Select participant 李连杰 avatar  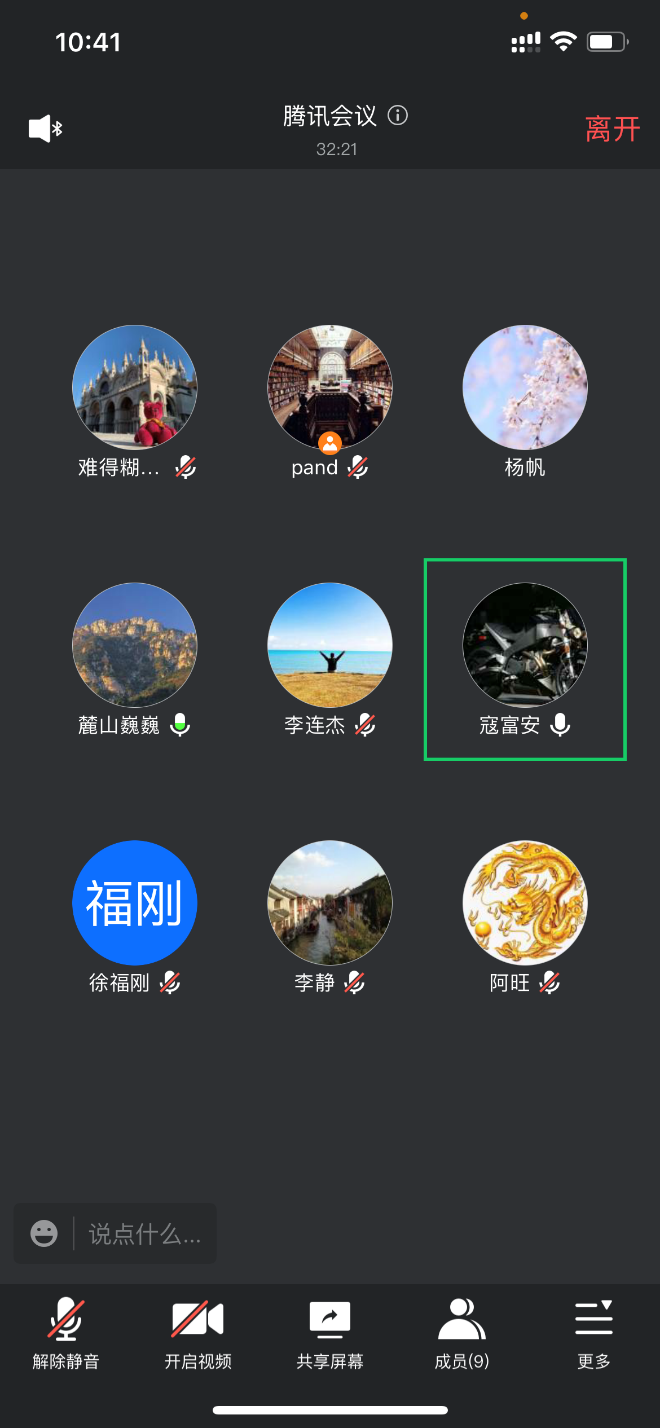(330, 645)
